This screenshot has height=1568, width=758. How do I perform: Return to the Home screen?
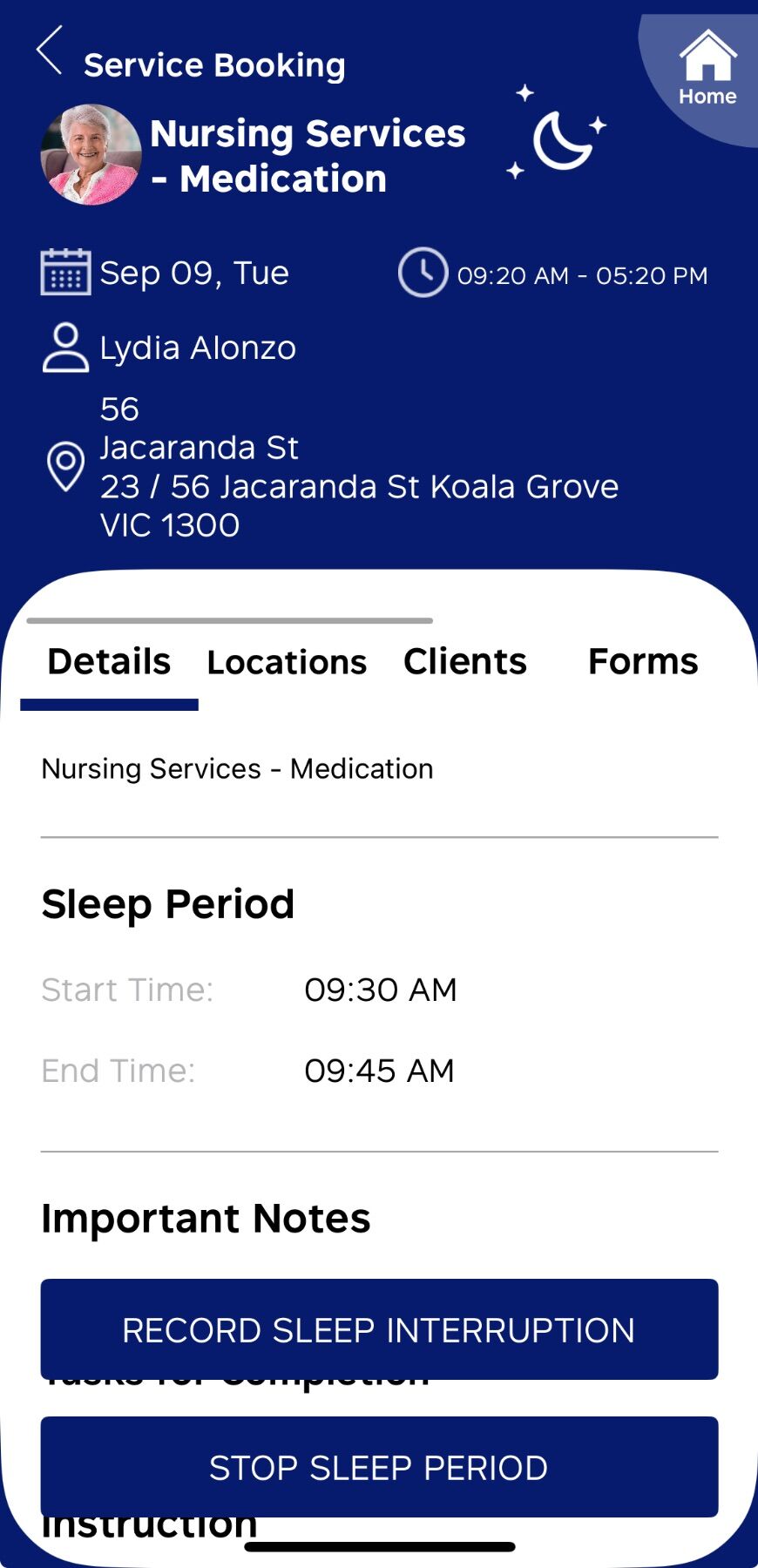(x=707, y=70)
